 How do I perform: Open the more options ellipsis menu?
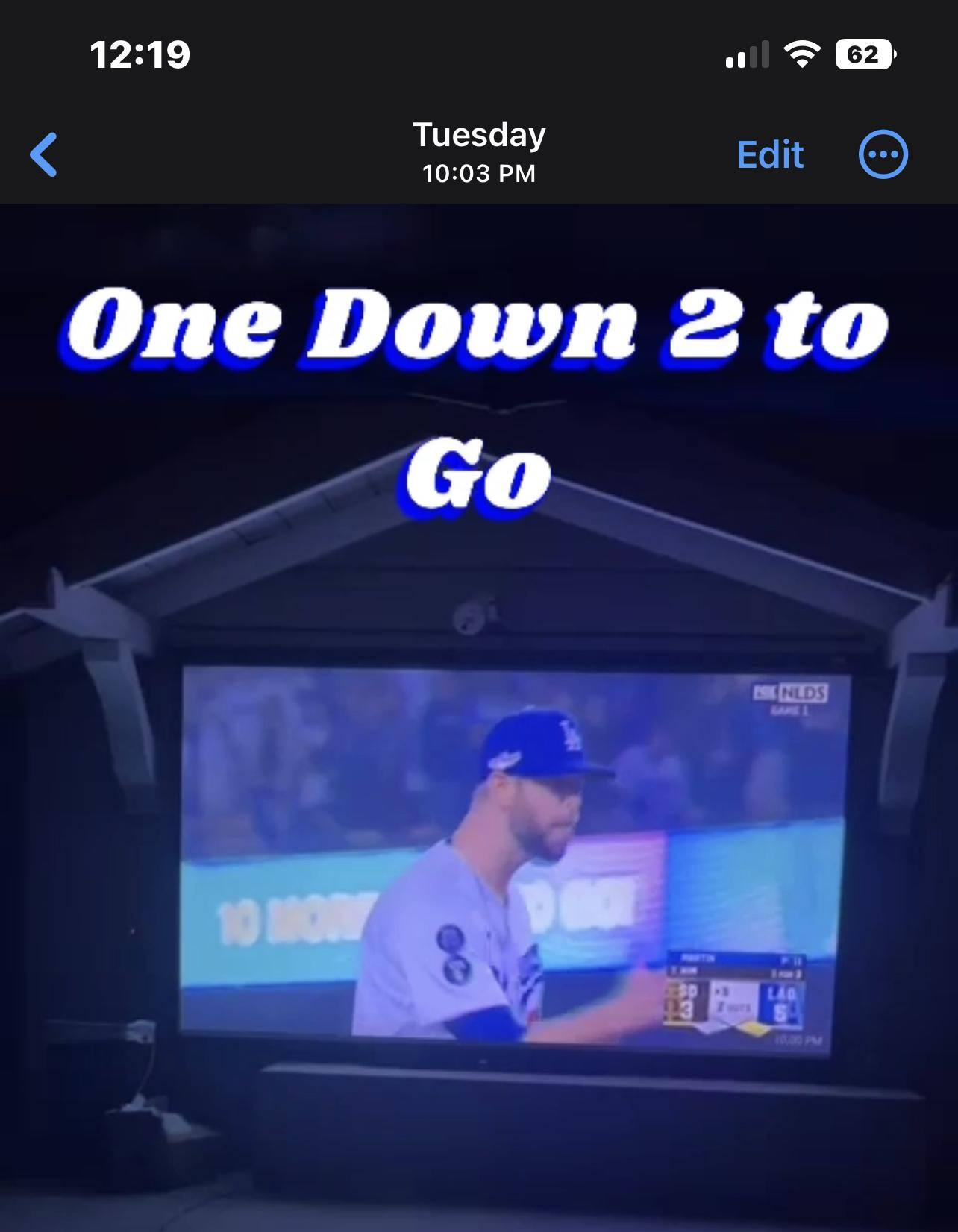pyautogui.click(x=883, y=154)
